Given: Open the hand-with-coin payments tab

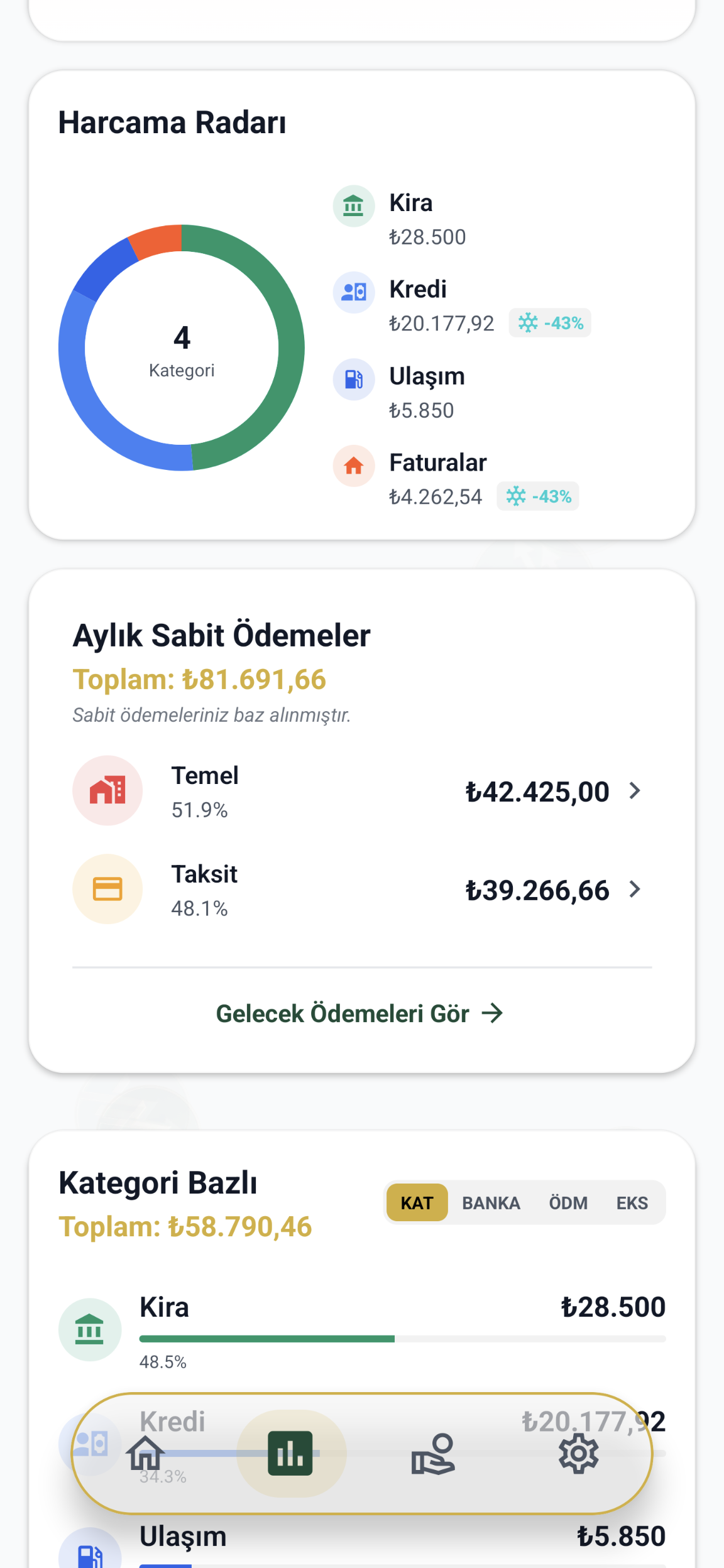Looking at the screenshot, I should pyautogui.click(x=433, y=1454).
